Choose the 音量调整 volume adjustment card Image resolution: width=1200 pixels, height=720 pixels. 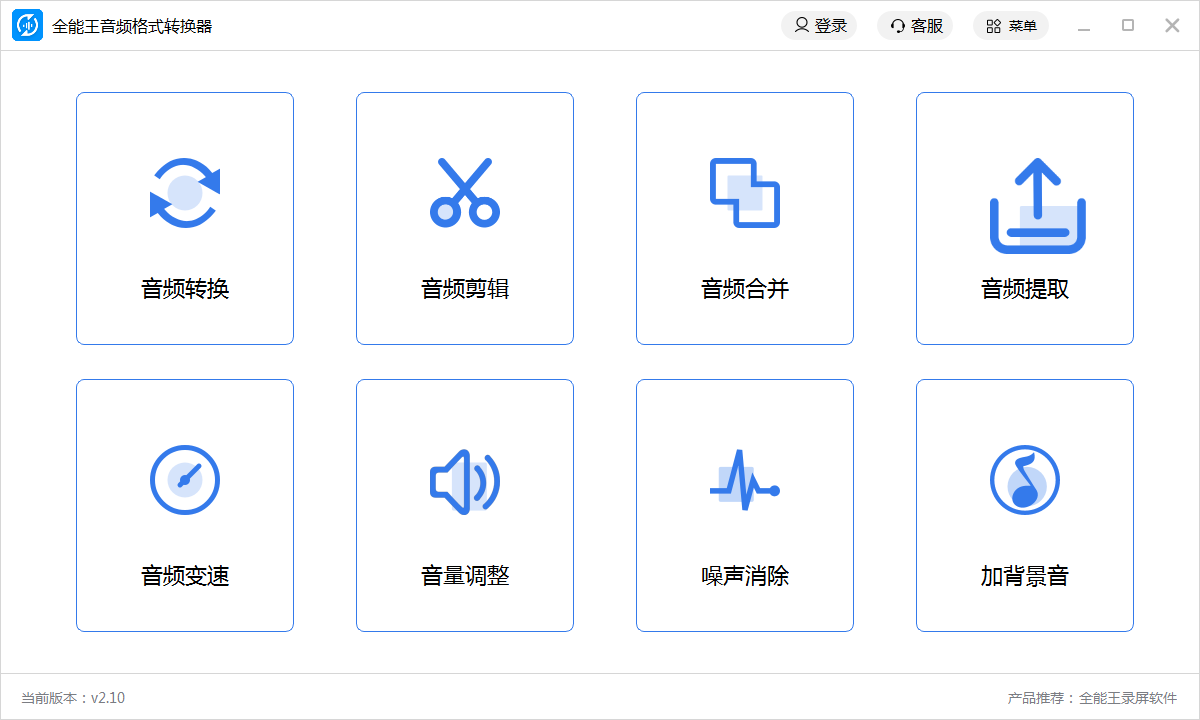465,505
